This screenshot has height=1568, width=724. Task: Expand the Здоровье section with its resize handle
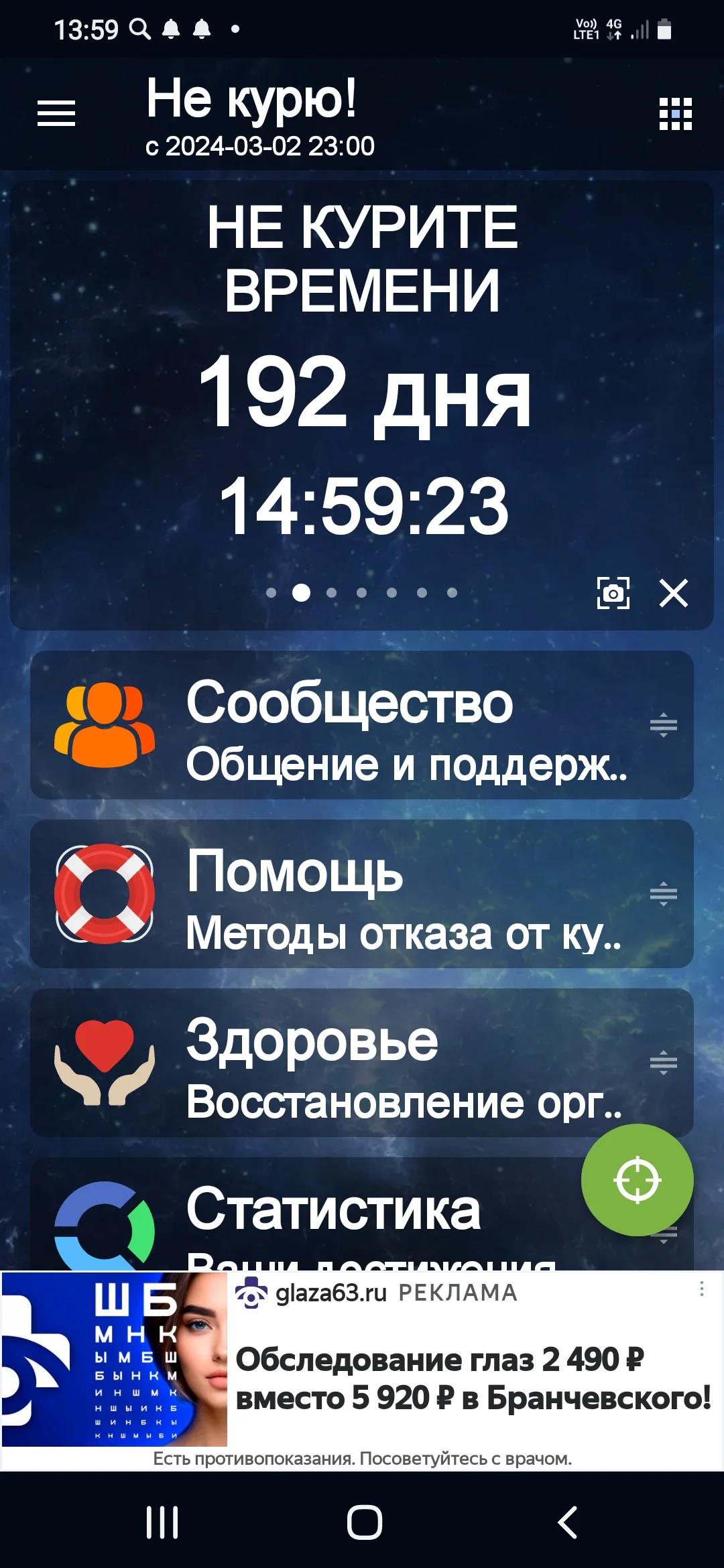point(662,1062)
